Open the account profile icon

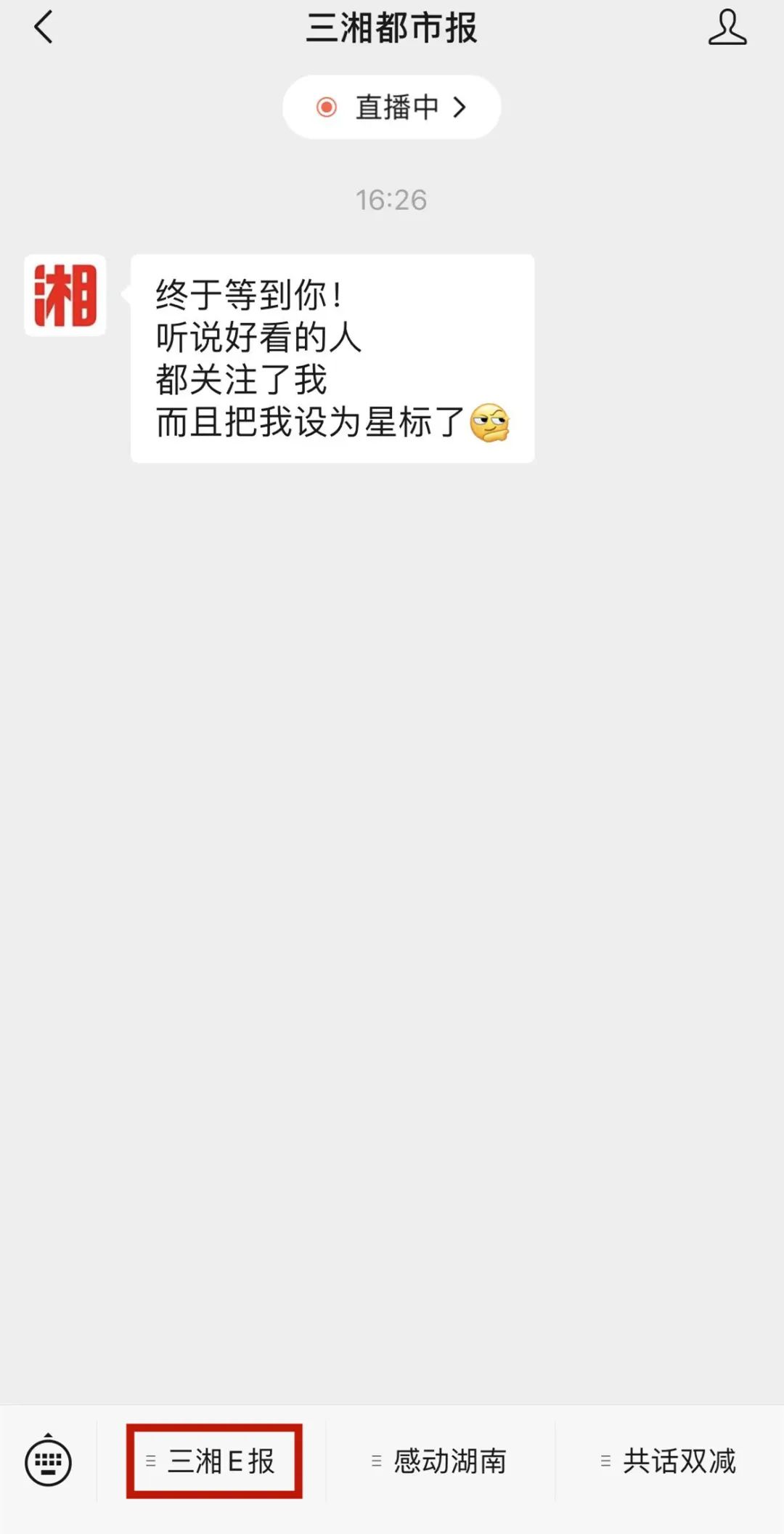coord(727,28)
